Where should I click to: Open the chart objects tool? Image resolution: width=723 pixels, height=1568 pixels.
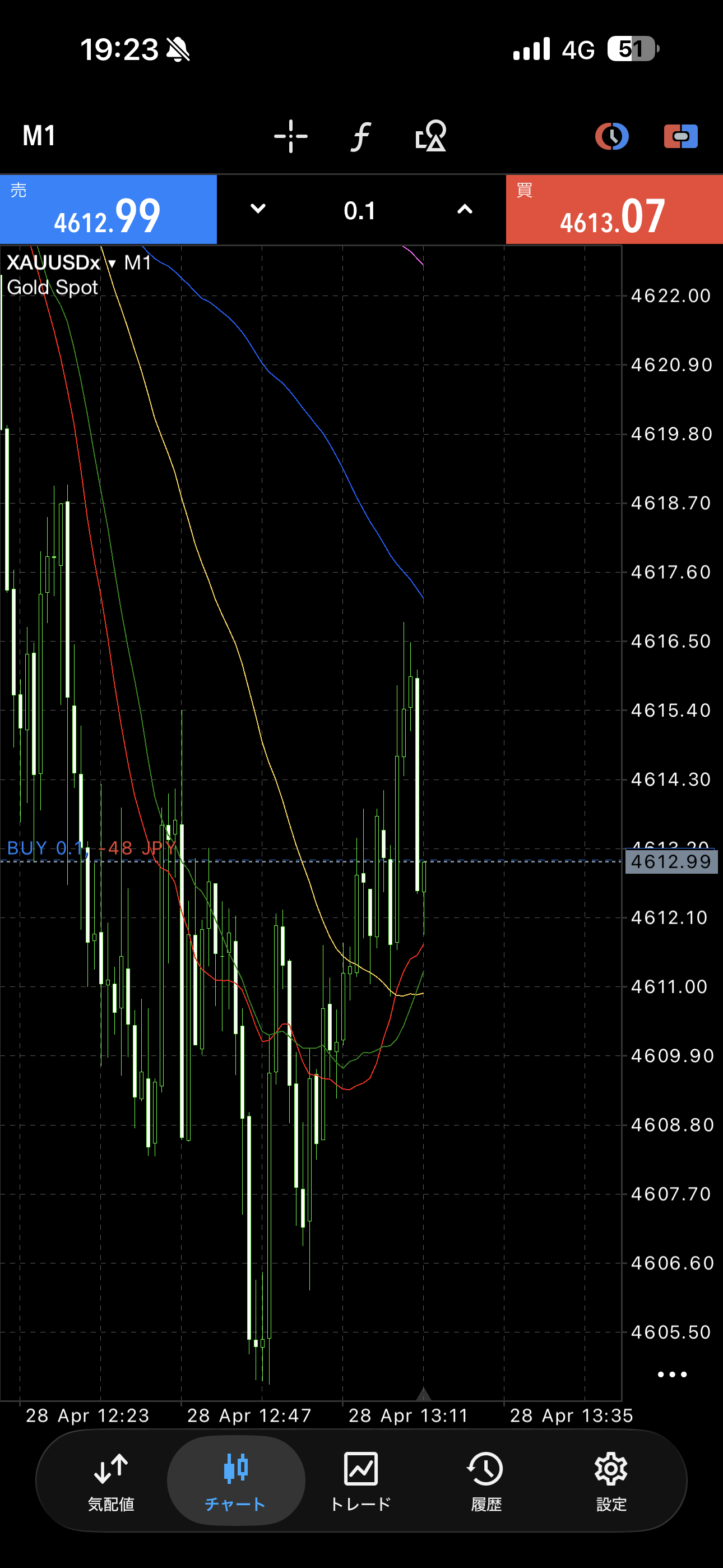point(431,136)
